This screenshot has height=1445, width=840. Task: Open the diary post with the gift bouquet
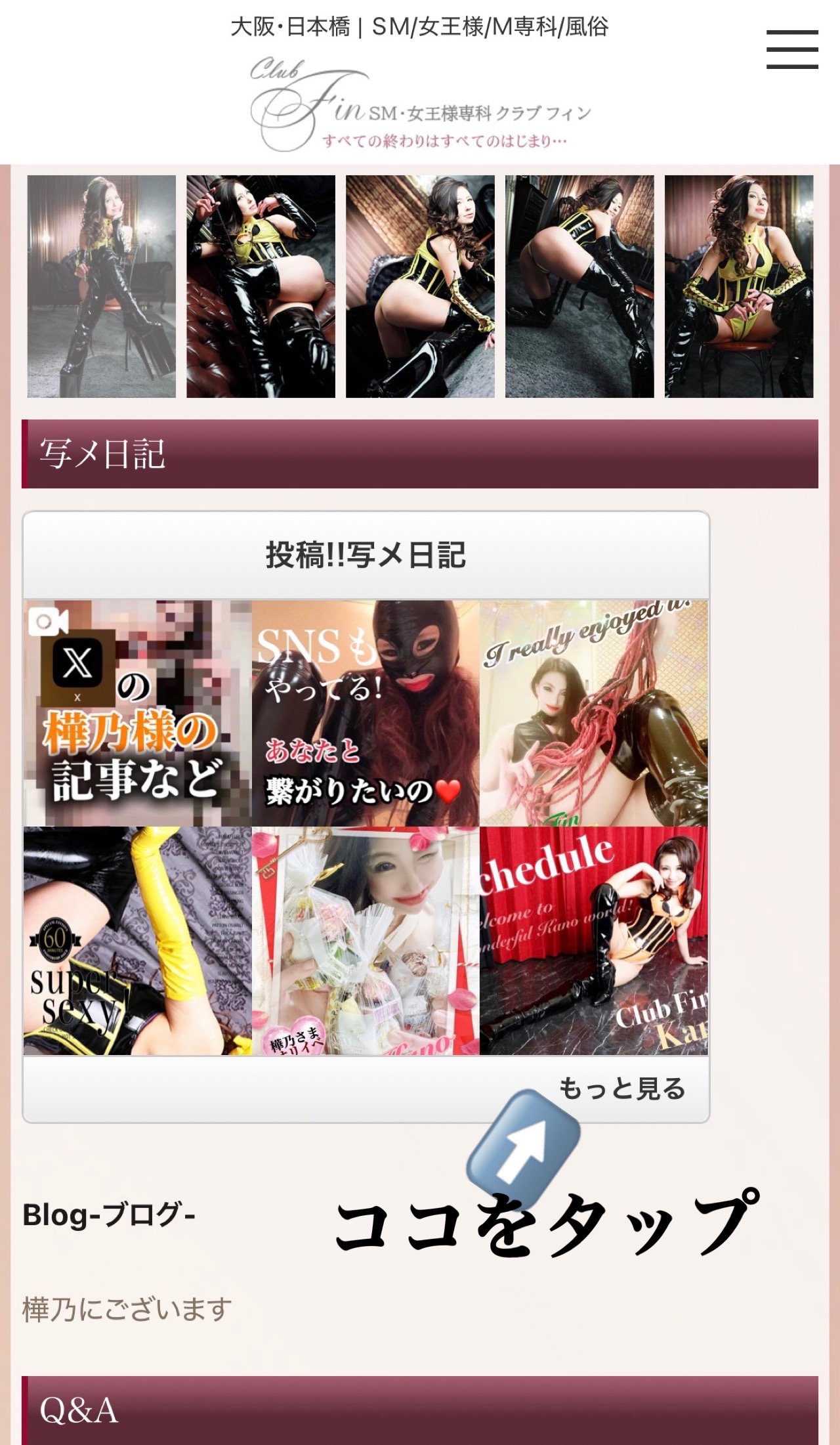point(366,941)
